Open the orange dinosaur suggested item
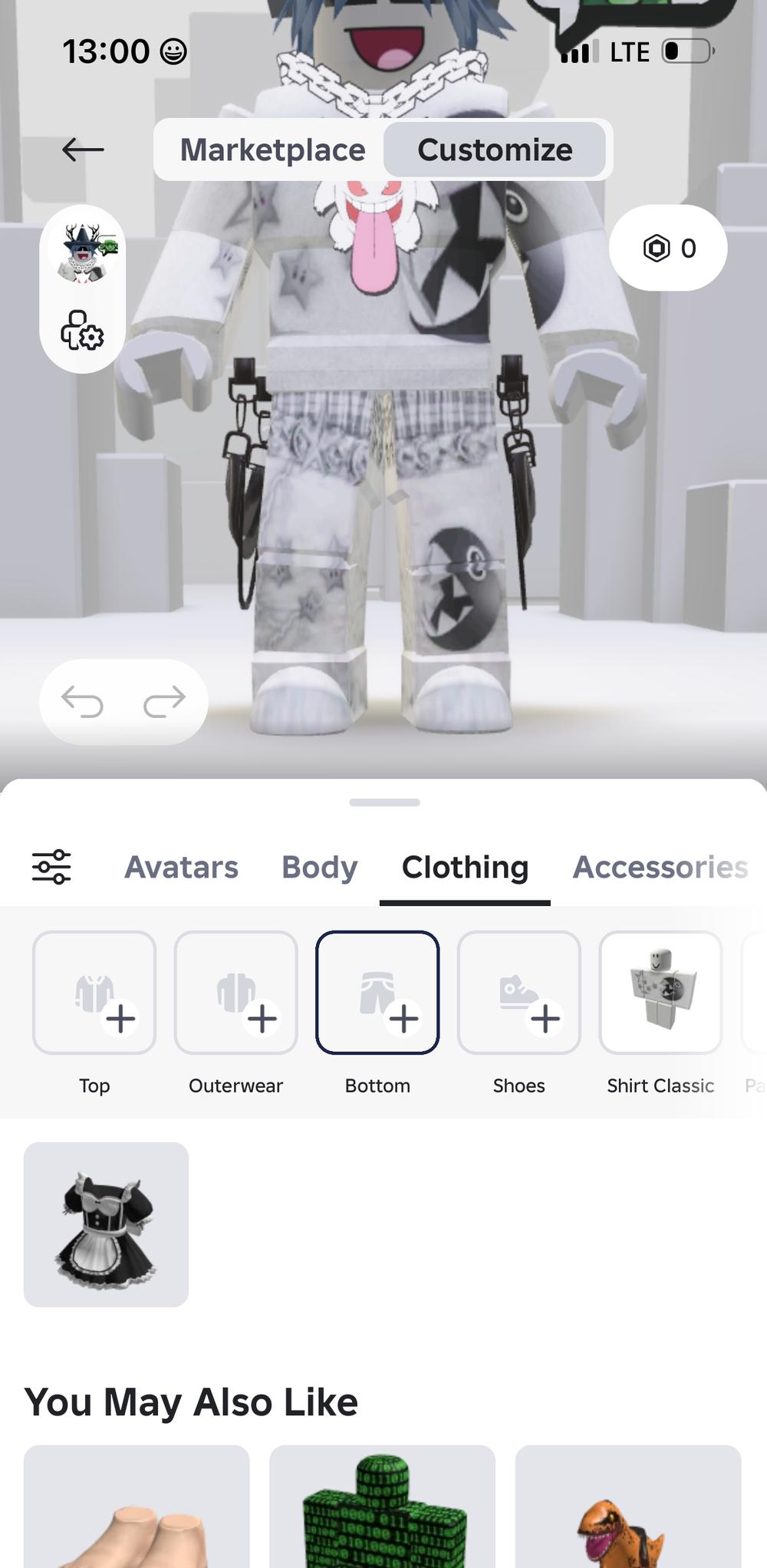Image resolution: width=767 pixels, height=1568 pixels. 627,1507
